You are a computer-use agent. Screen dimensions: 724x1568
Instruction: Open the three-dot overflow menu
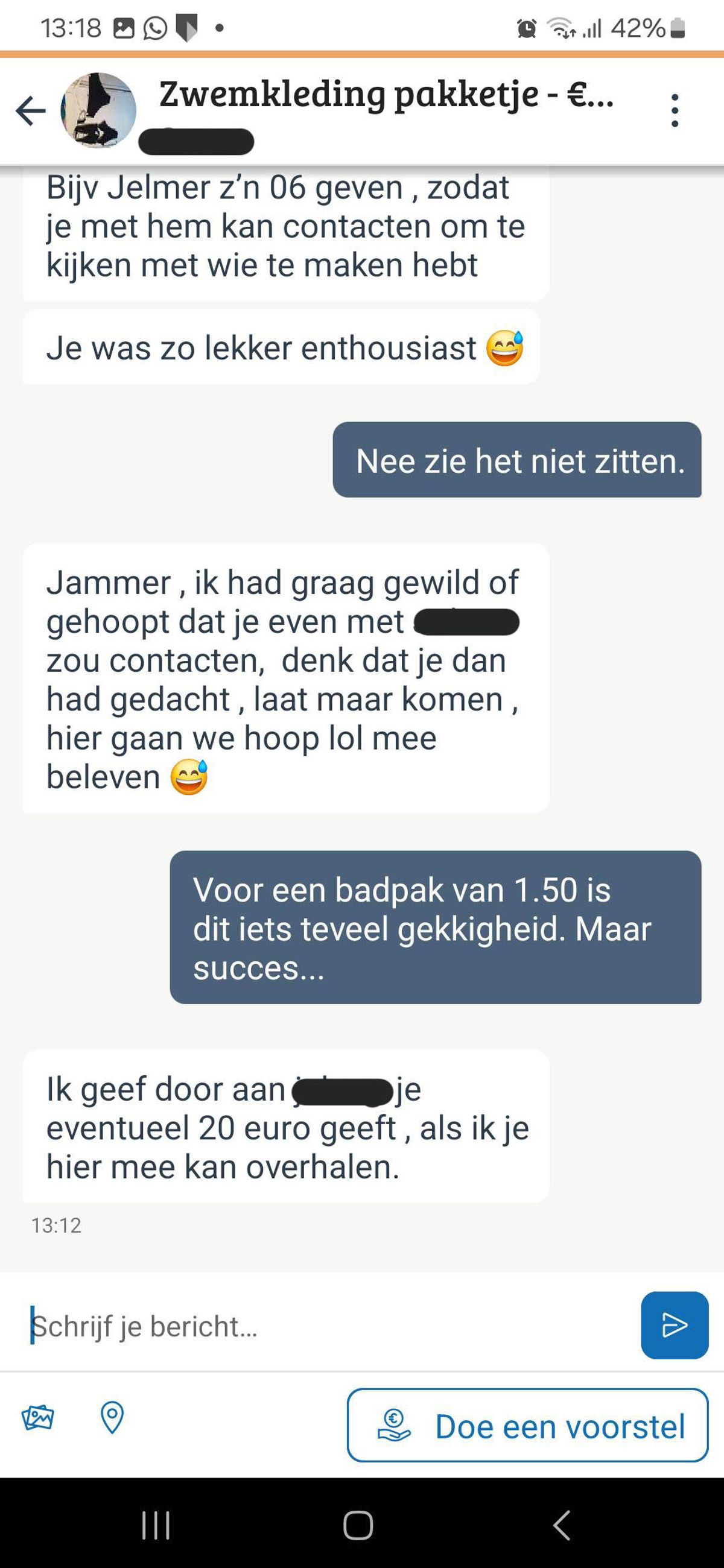(674, 110)
